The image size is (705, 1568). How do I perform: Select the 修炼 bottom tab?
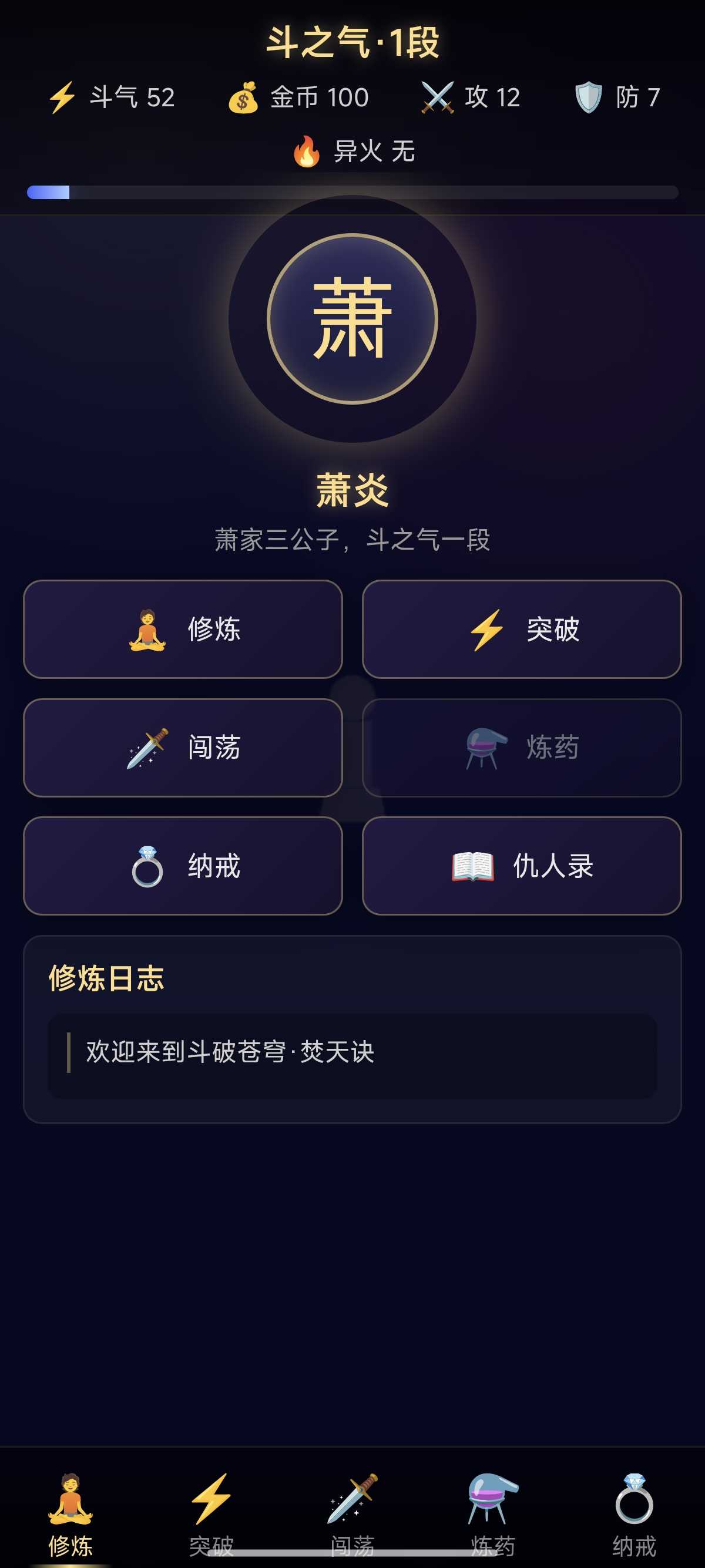(x=70, y=1514)
